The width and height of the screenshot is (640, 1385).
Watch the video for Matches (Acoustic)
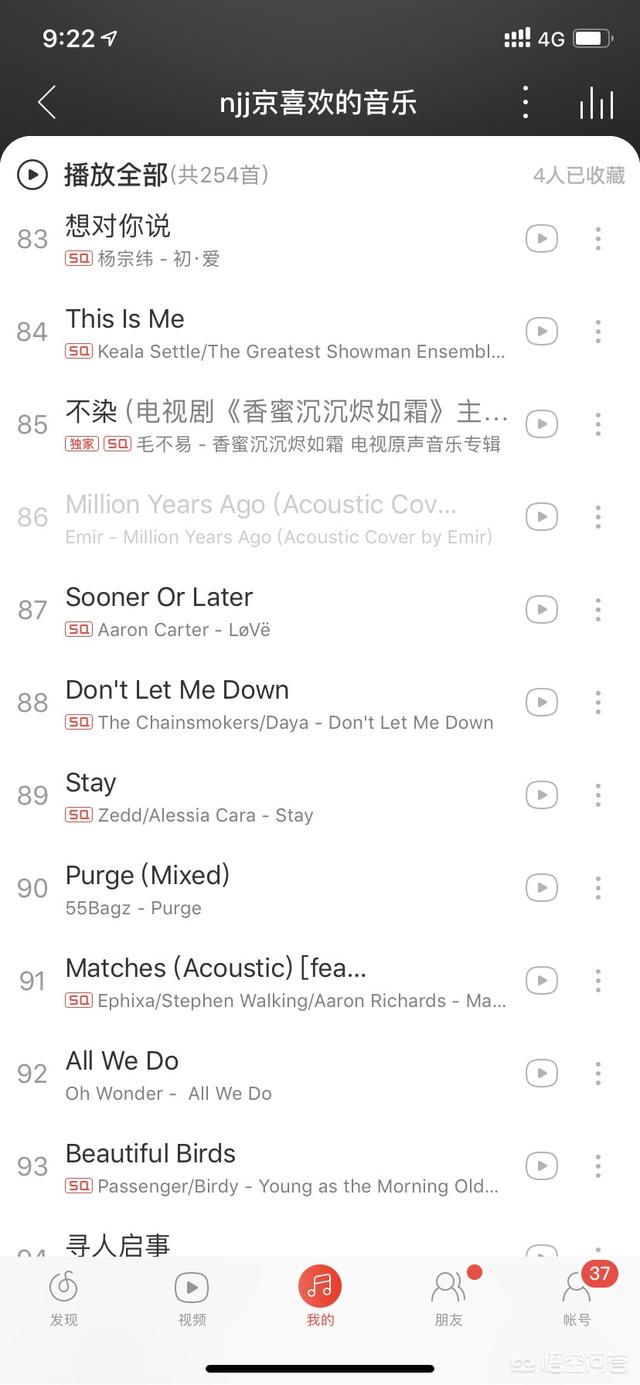pyautogui.click(x=542, y=980)
